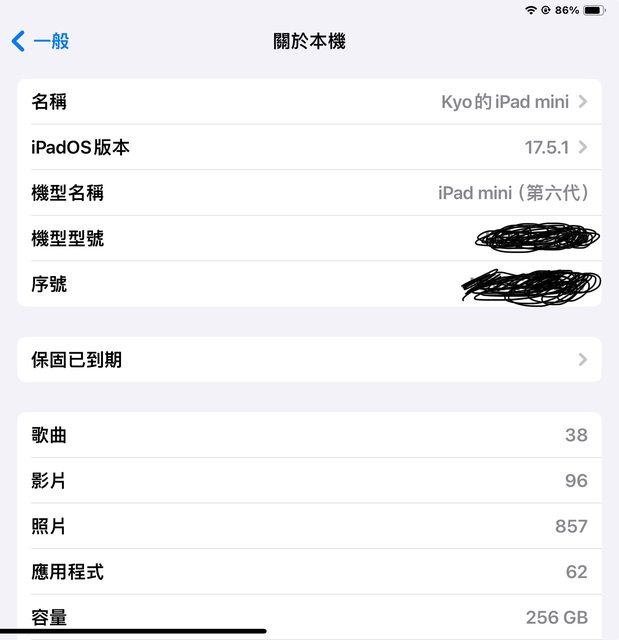Image resolution: width=619 pixels, height=640 pixels.
Task: Open the 名稱 row to rename device
Action: tap(309, 102)
